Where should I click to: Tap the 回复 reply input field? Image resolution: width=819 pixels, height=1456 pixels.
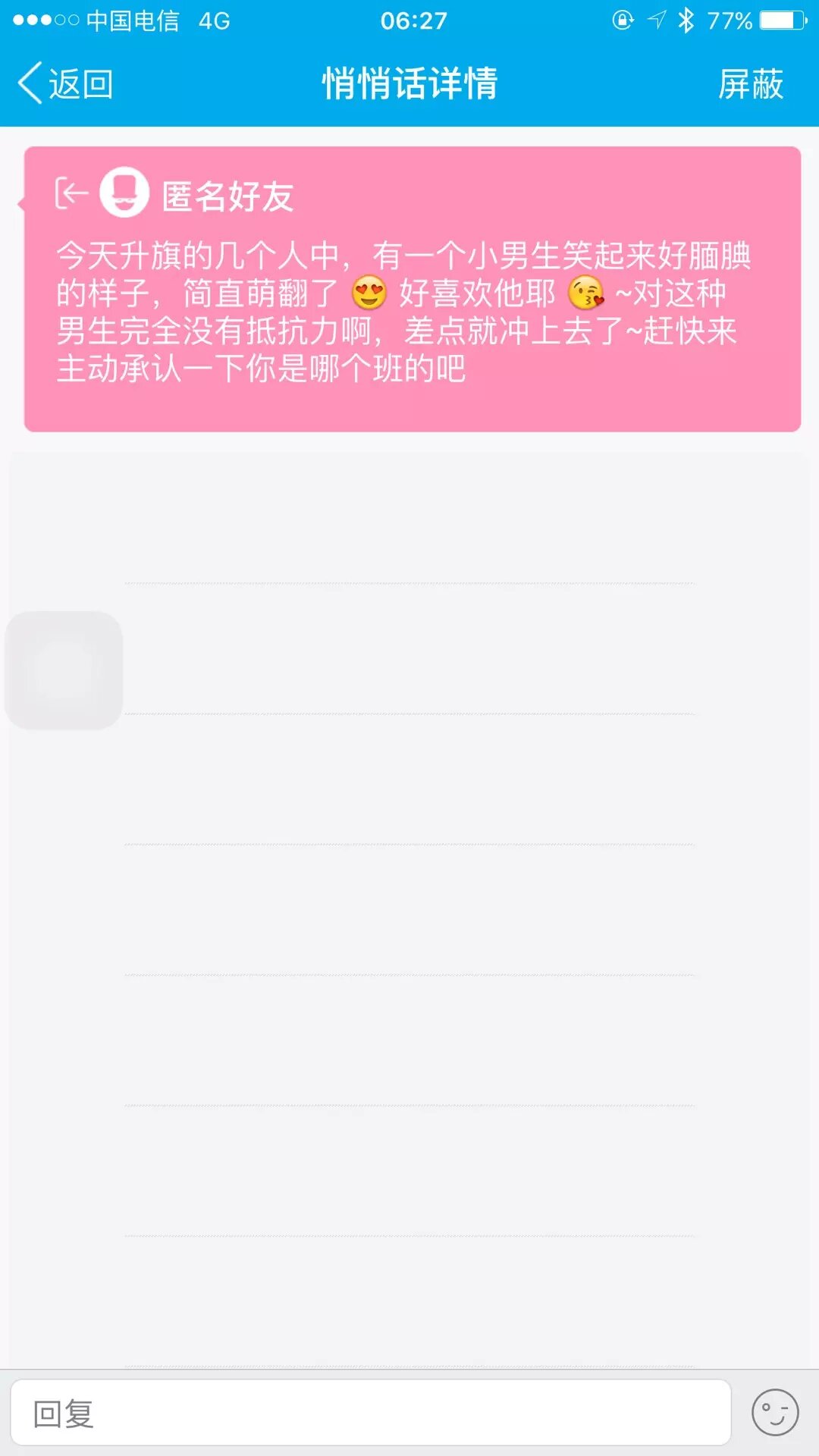coord(370,1413)
